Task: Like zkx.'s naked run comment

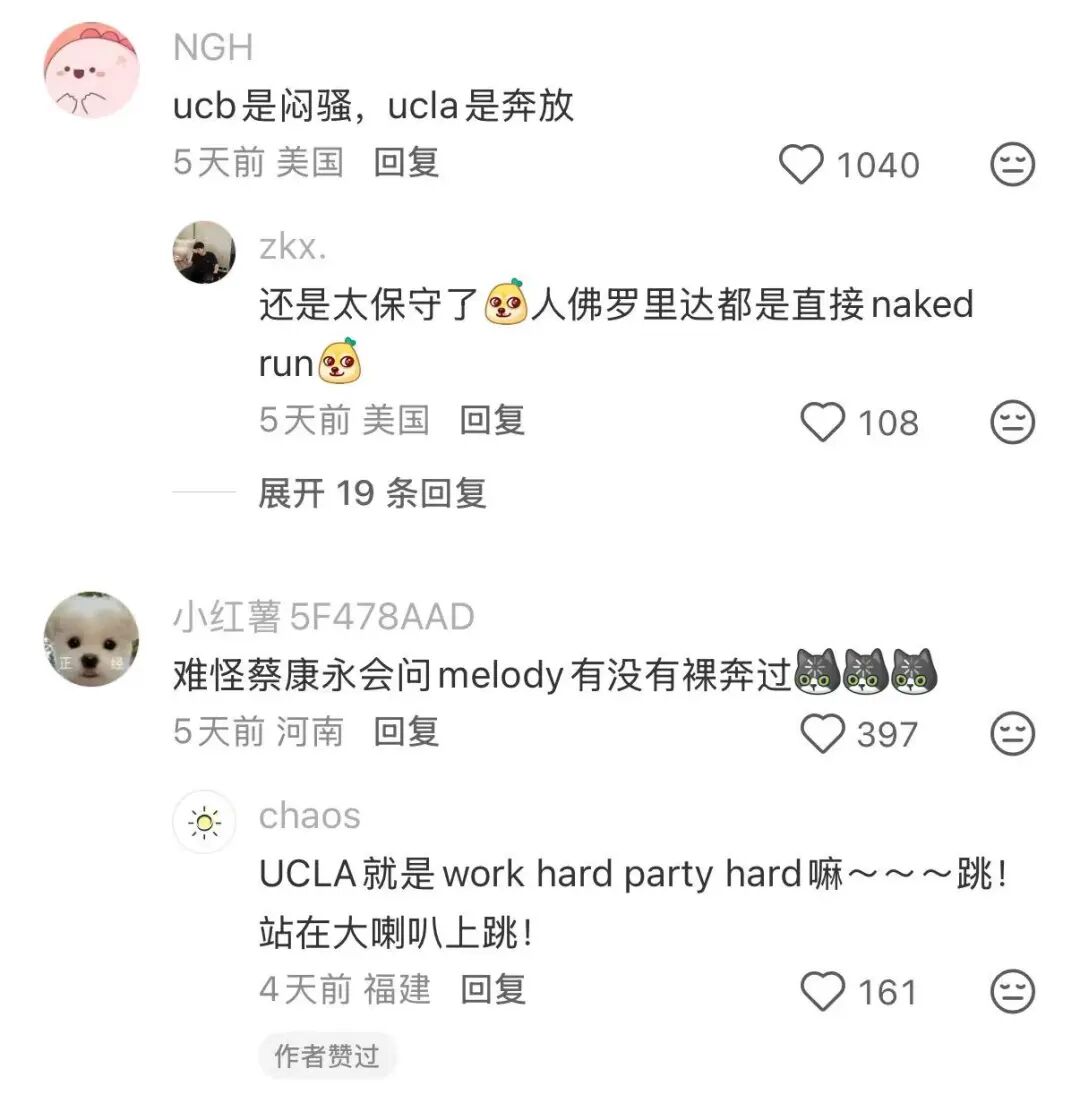Action: pos(825,422)
